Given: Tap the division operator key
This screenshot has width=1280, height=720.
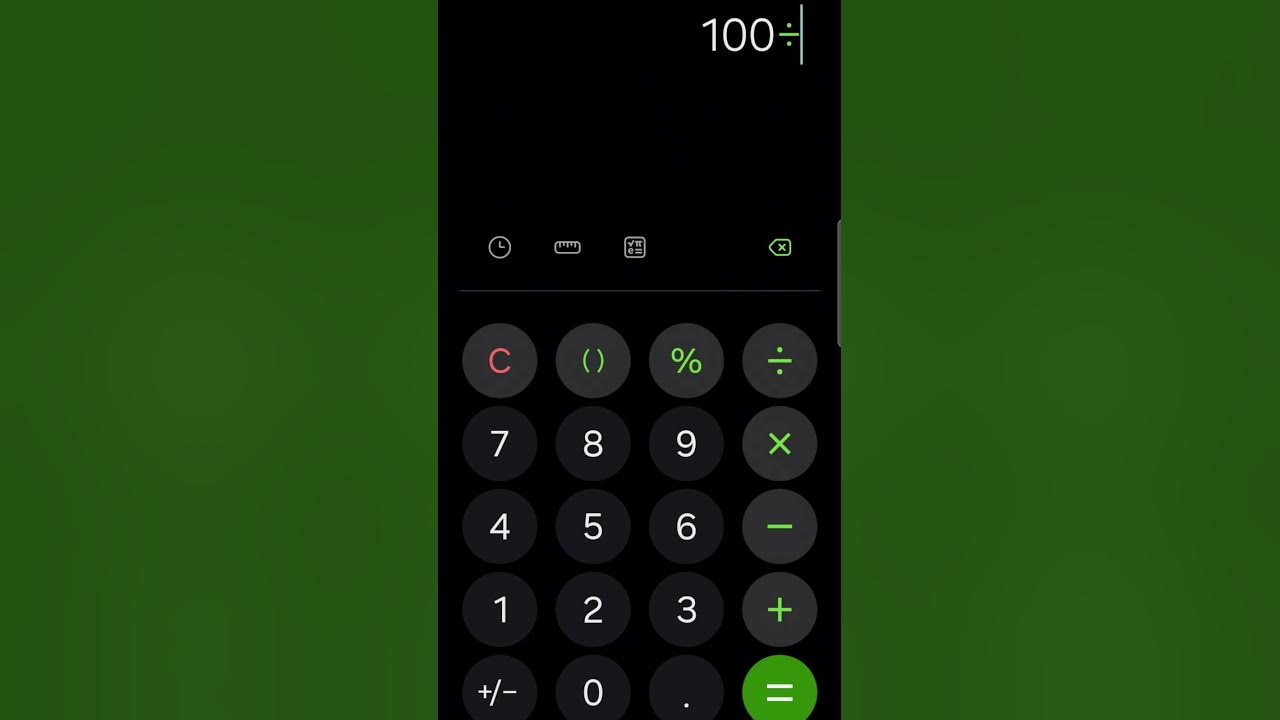Looking at the screenshot, I should (780, 360).
